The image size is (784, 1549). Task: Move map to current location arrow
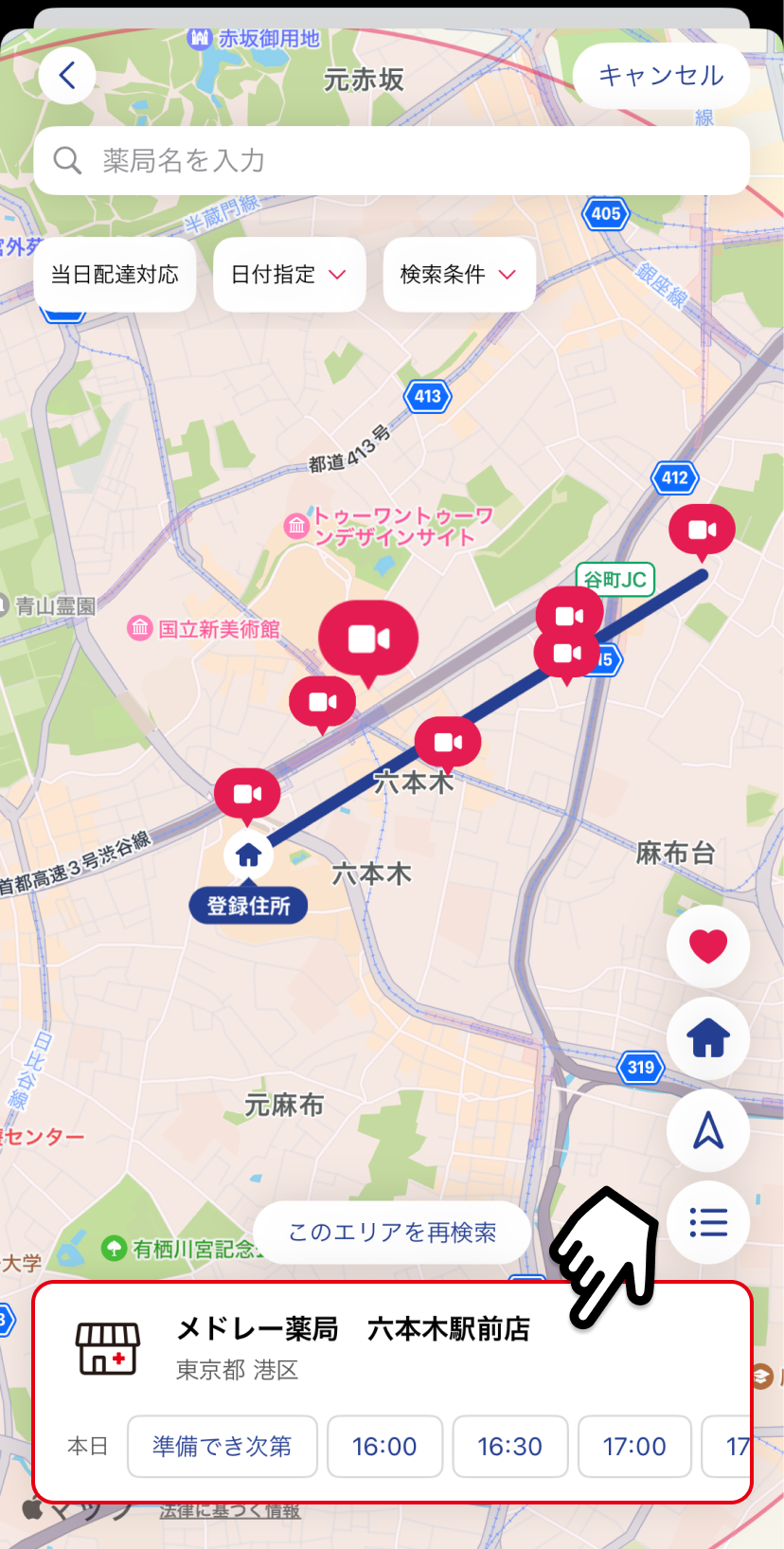(708, 1130)
